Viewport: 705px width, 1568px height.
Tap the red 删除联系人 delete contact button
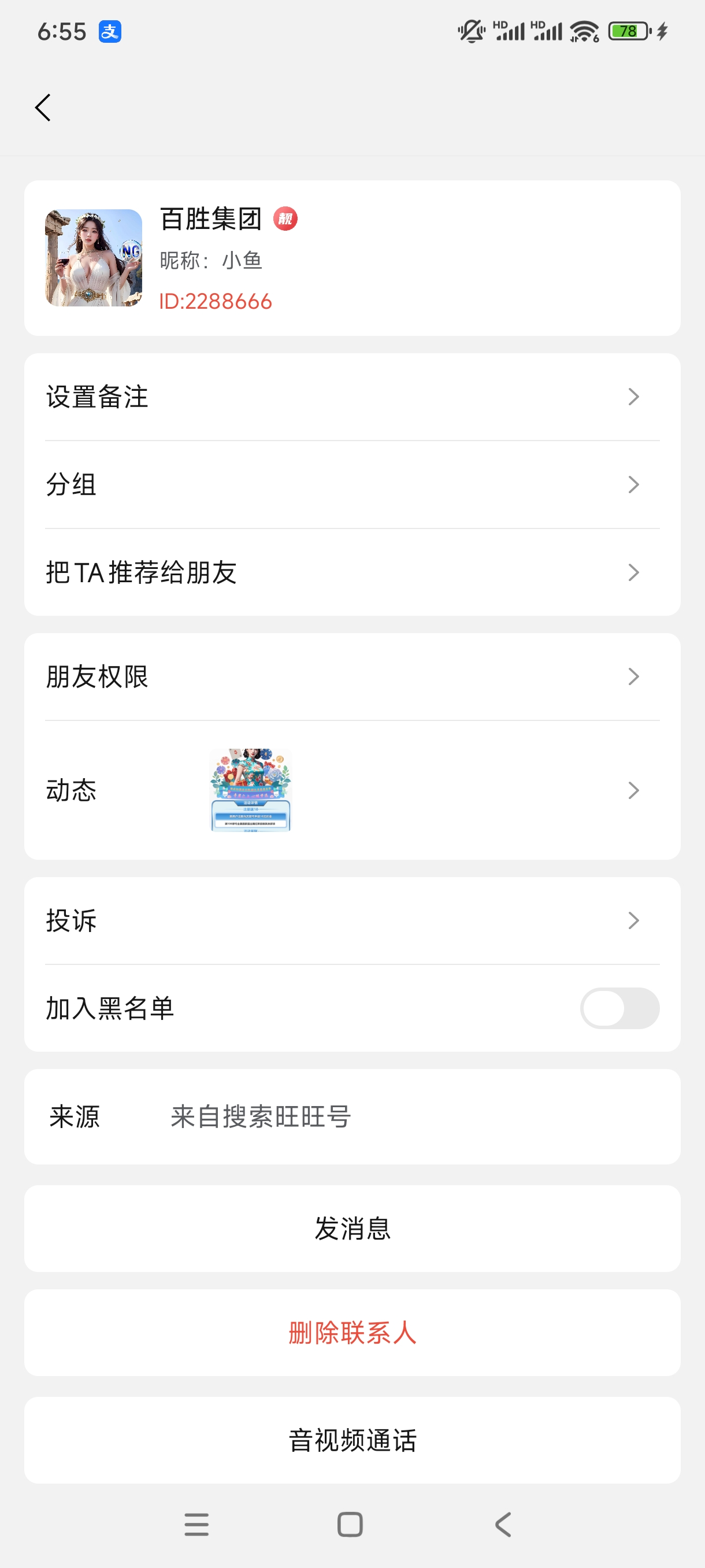click(x=351, y=1333)
